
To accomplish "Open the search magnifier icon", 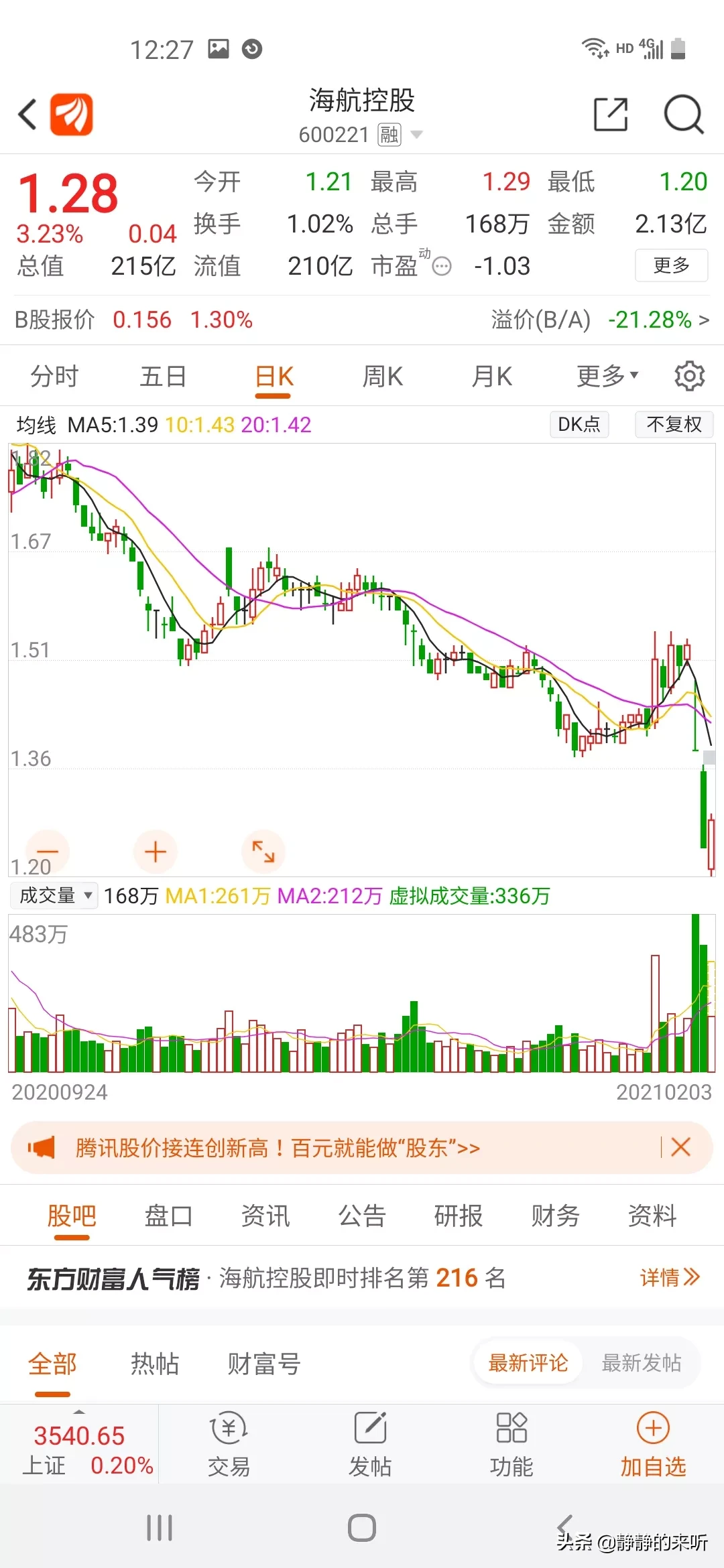I will (683, 114).
